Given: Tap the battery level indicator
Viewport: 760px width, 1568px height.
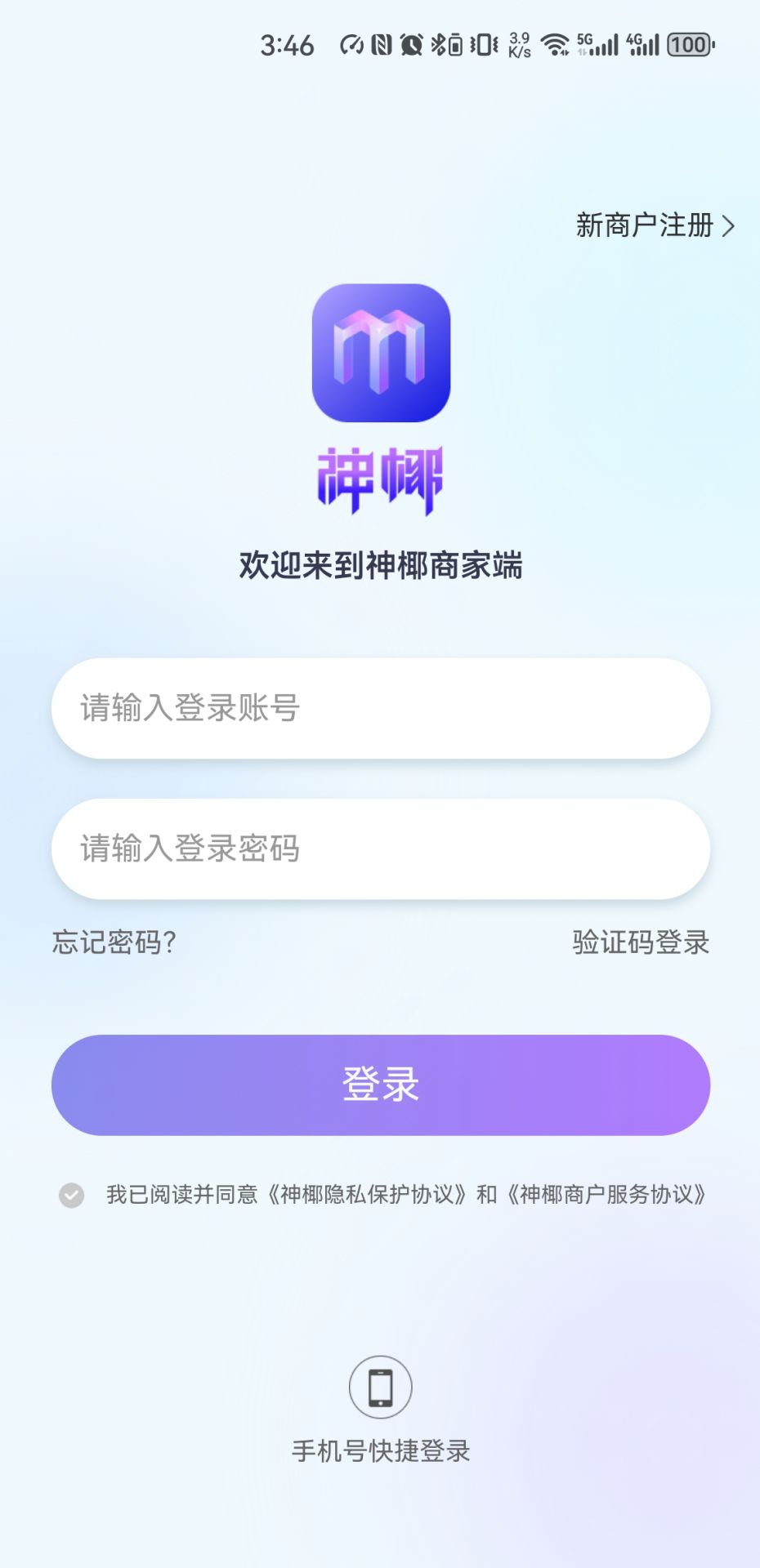Looking at the screenshot, I should [x=689, y=47].
